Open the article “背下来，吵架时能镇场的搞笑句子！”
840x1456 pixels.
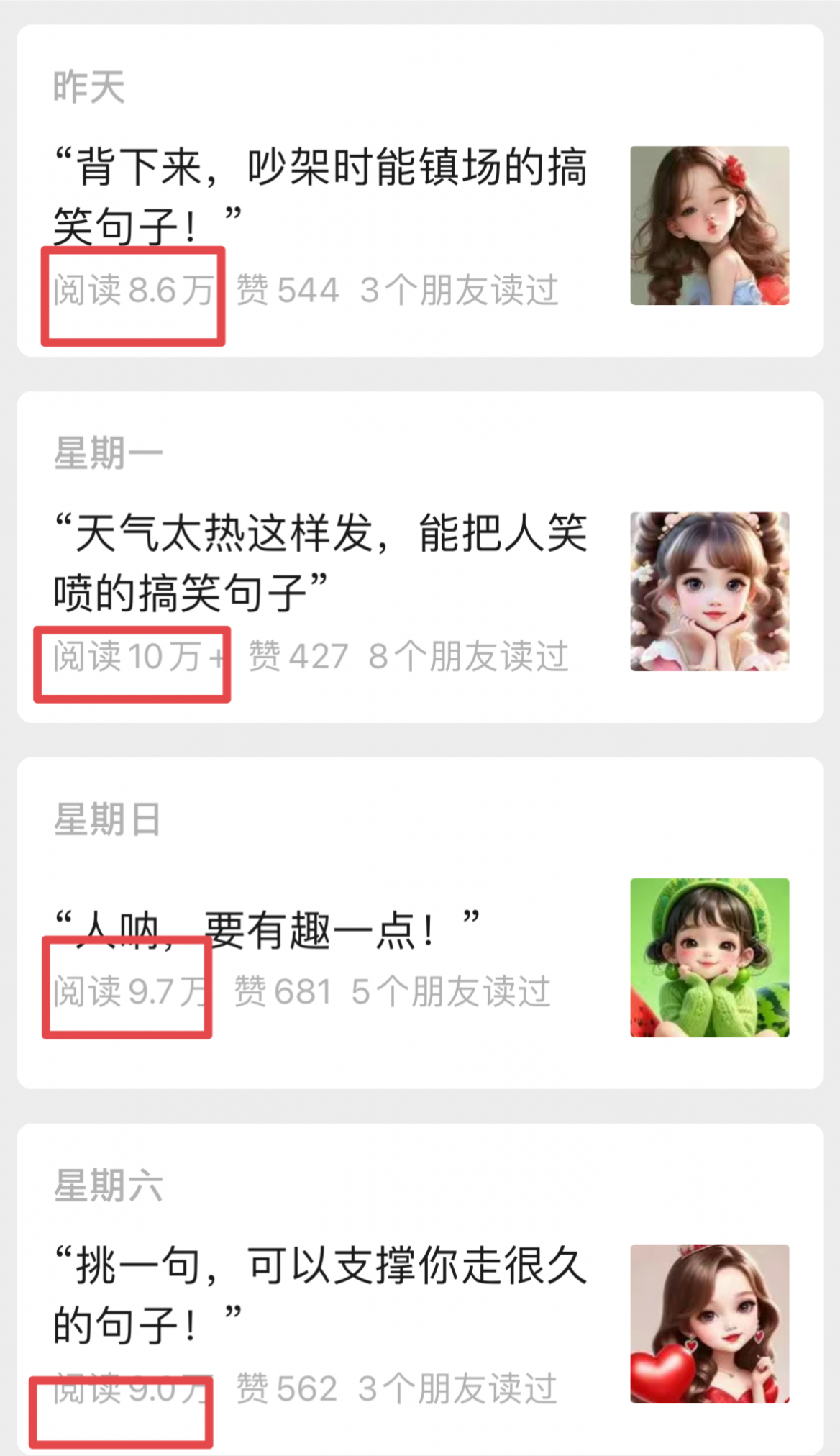[320, 196]
